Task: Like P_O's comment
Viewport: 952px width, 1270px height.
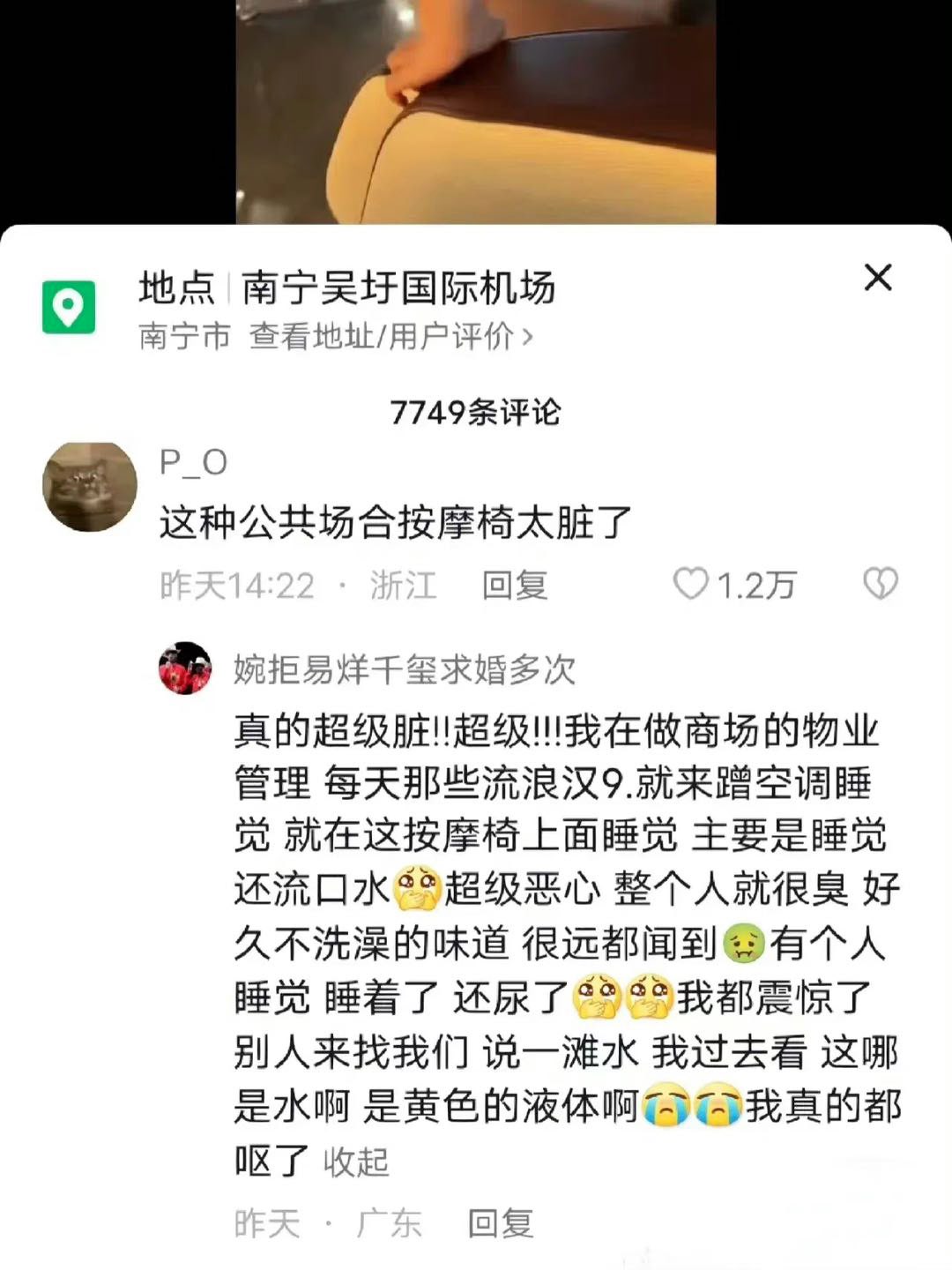Action: click(x=691, y=584)
